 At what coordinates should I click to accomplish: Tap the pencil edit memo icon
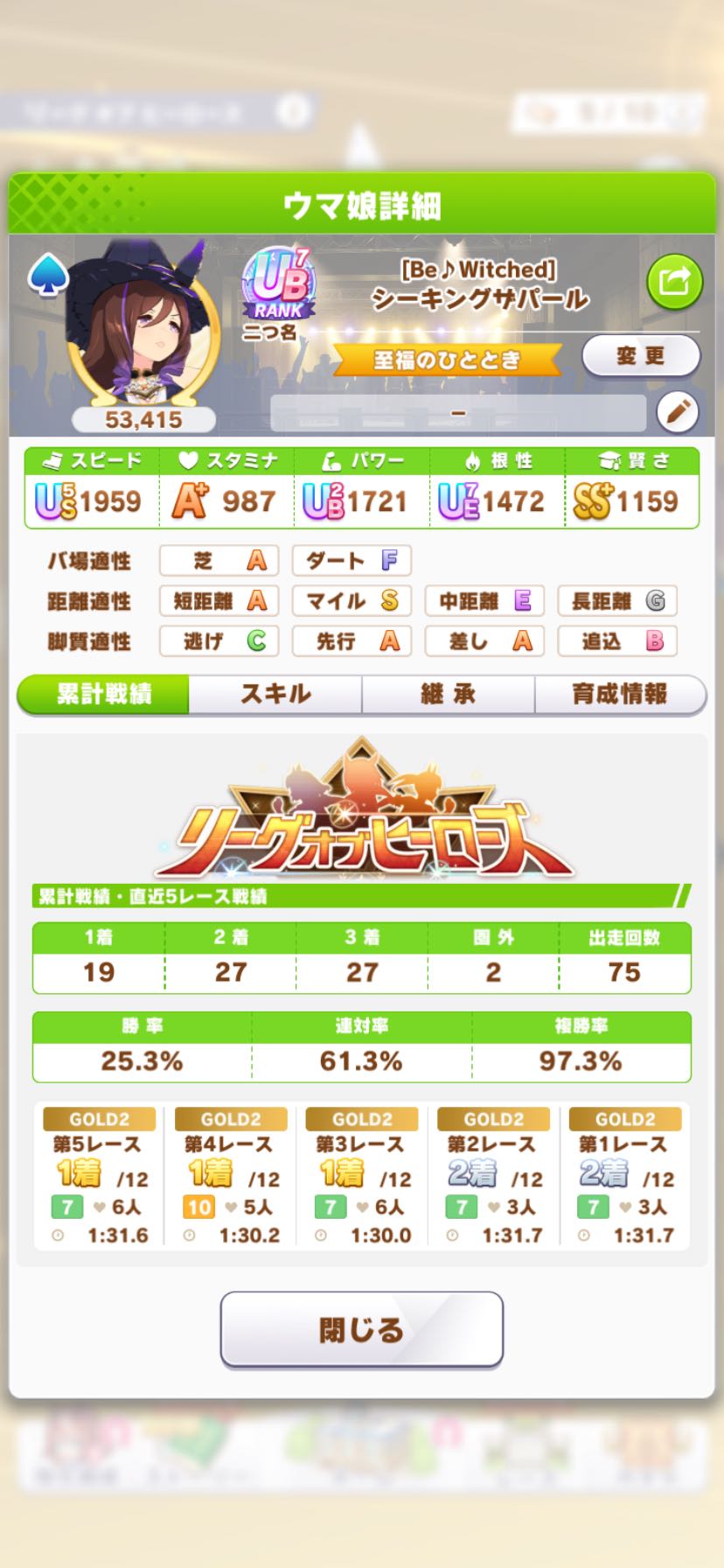pos(677,412)
